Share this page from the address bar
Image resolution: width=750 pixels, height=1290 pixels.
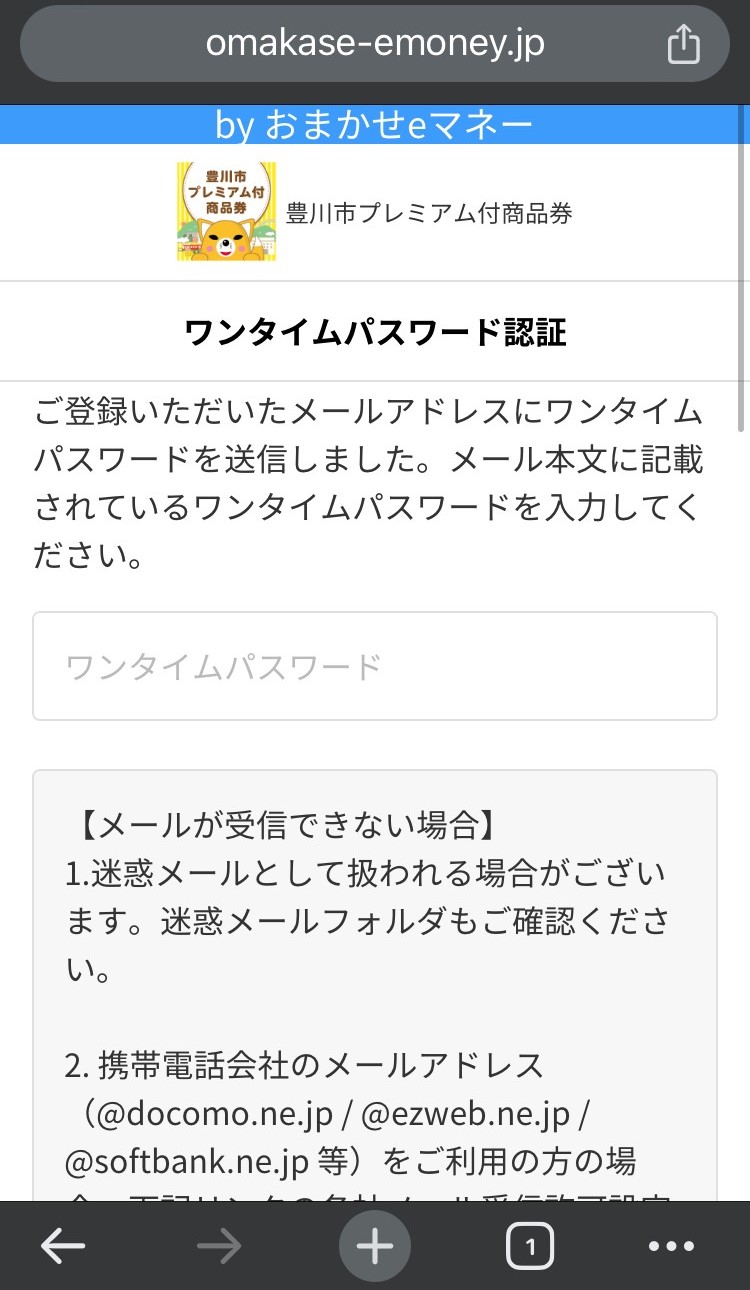tap(683, 45)
